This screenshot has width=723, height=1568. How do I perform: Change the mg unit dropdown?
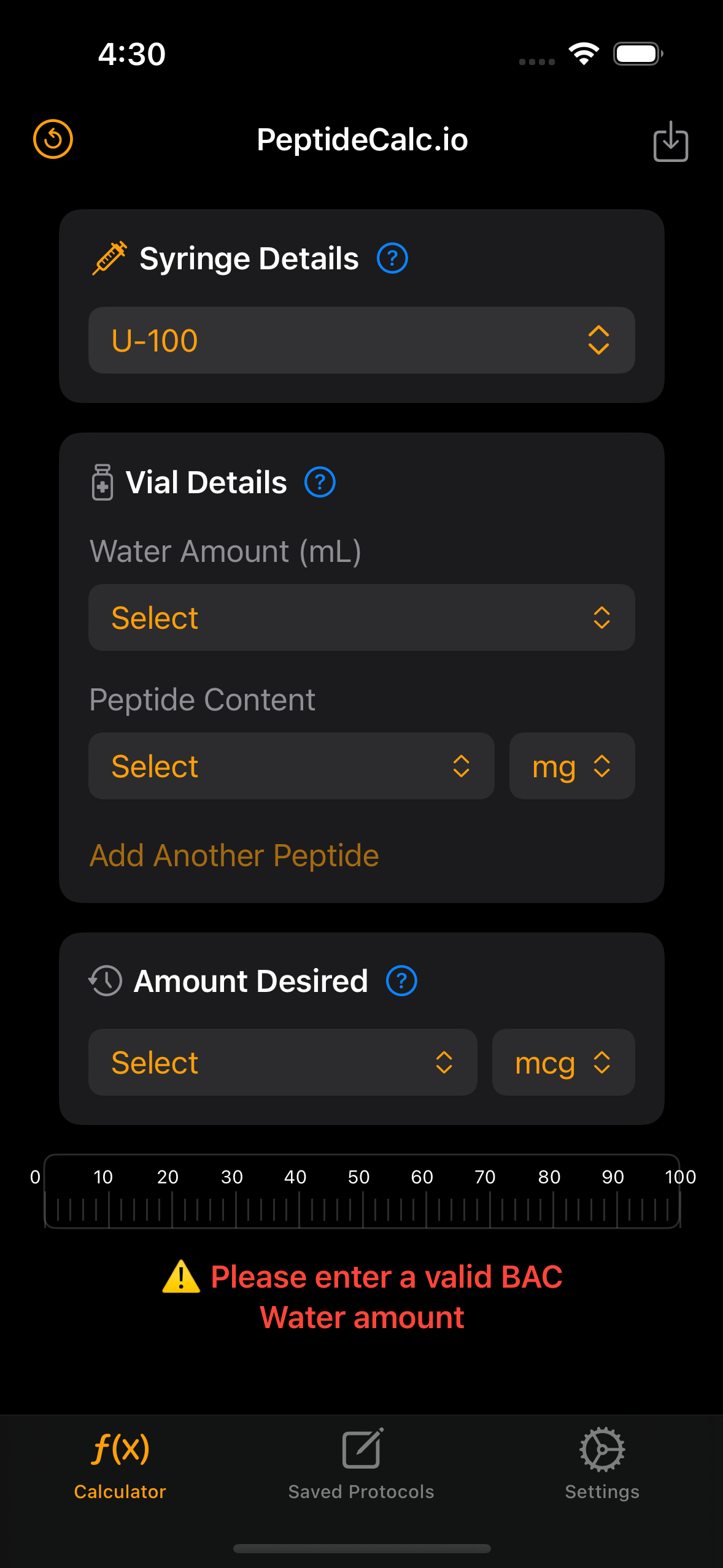coord(571,766)
